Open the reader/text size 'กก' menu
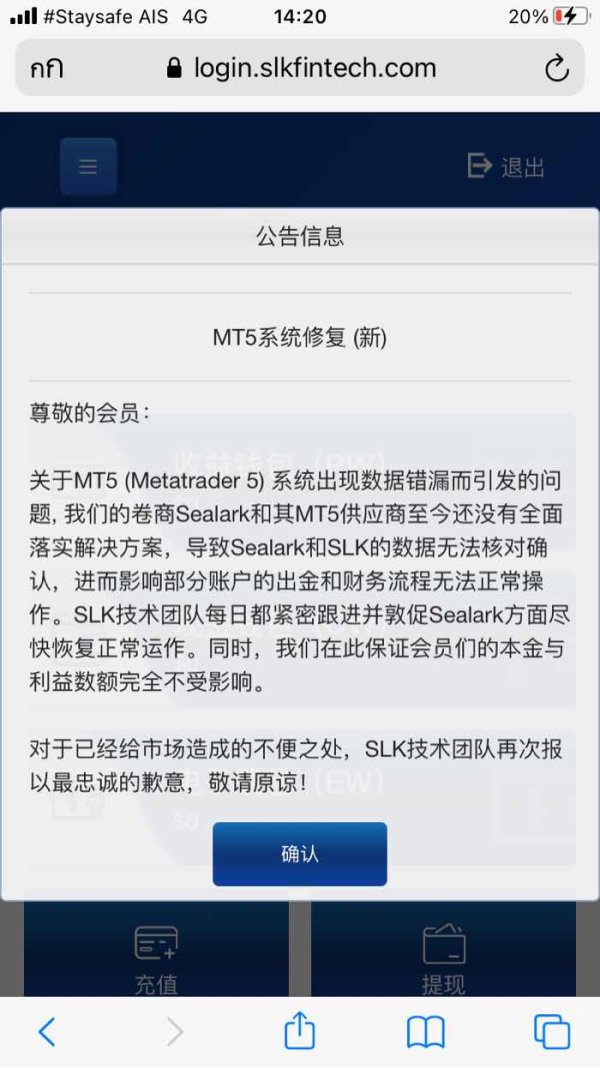The image size is (600, 1068). (x=47, y=69)
